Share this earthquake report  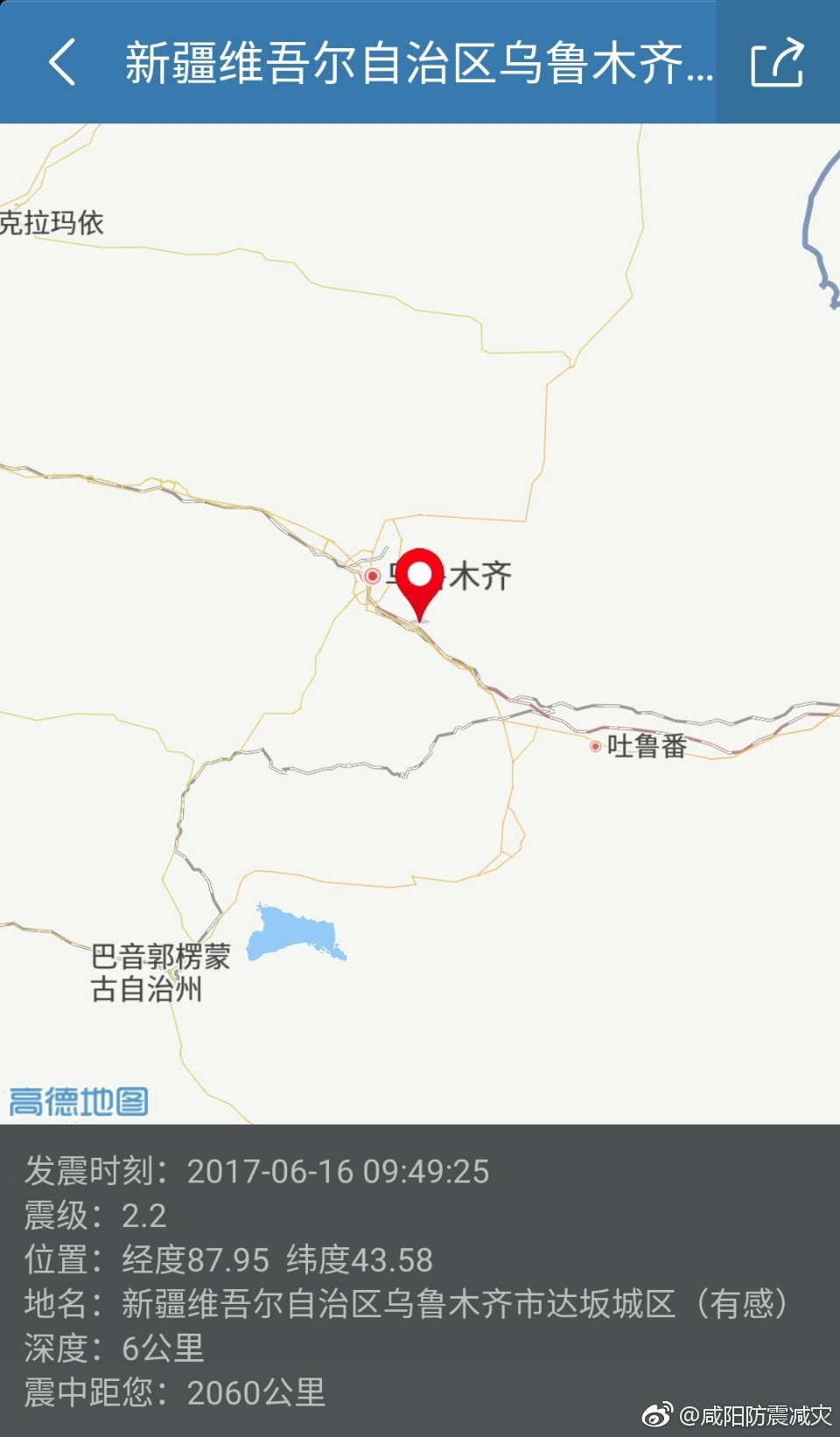coord(777,63)
